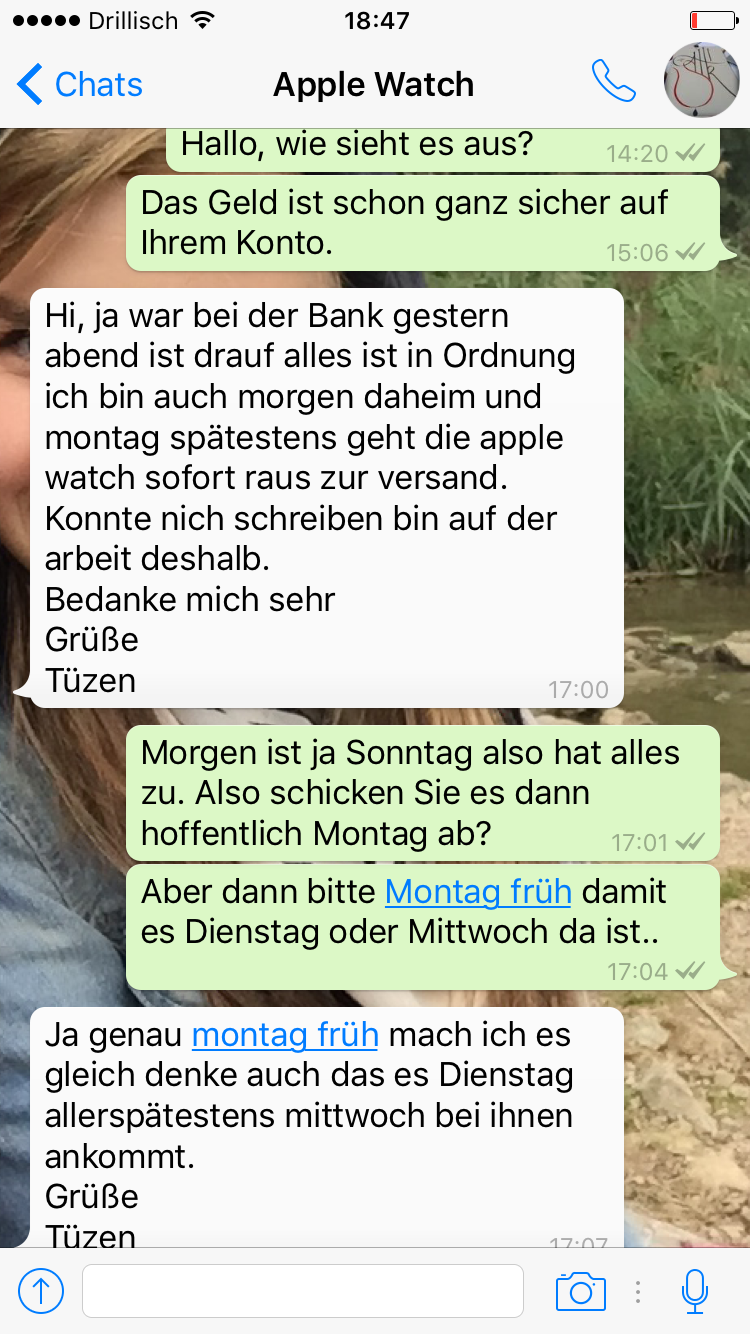Image resolution: width=750 pixels, height=1334 pixels.
Task: Open the camera to send a photo
Action: click(580, 1291)
